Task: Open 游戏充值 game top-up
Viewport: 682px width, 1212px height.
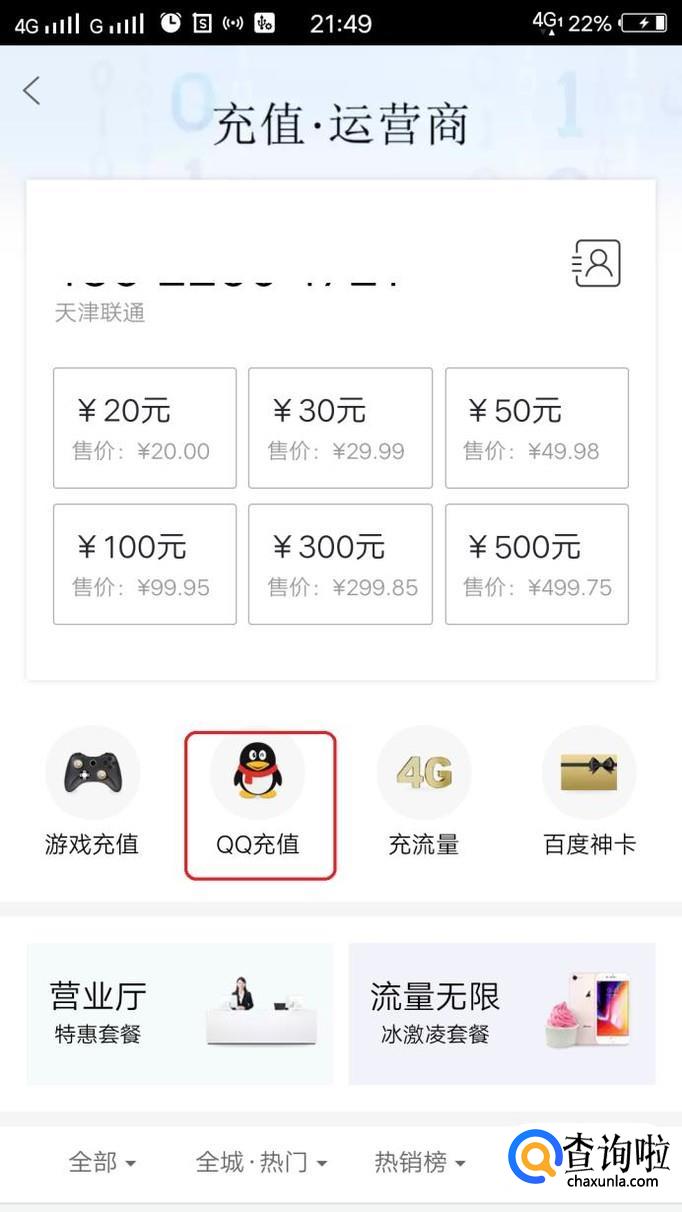Action: (92, 792)
